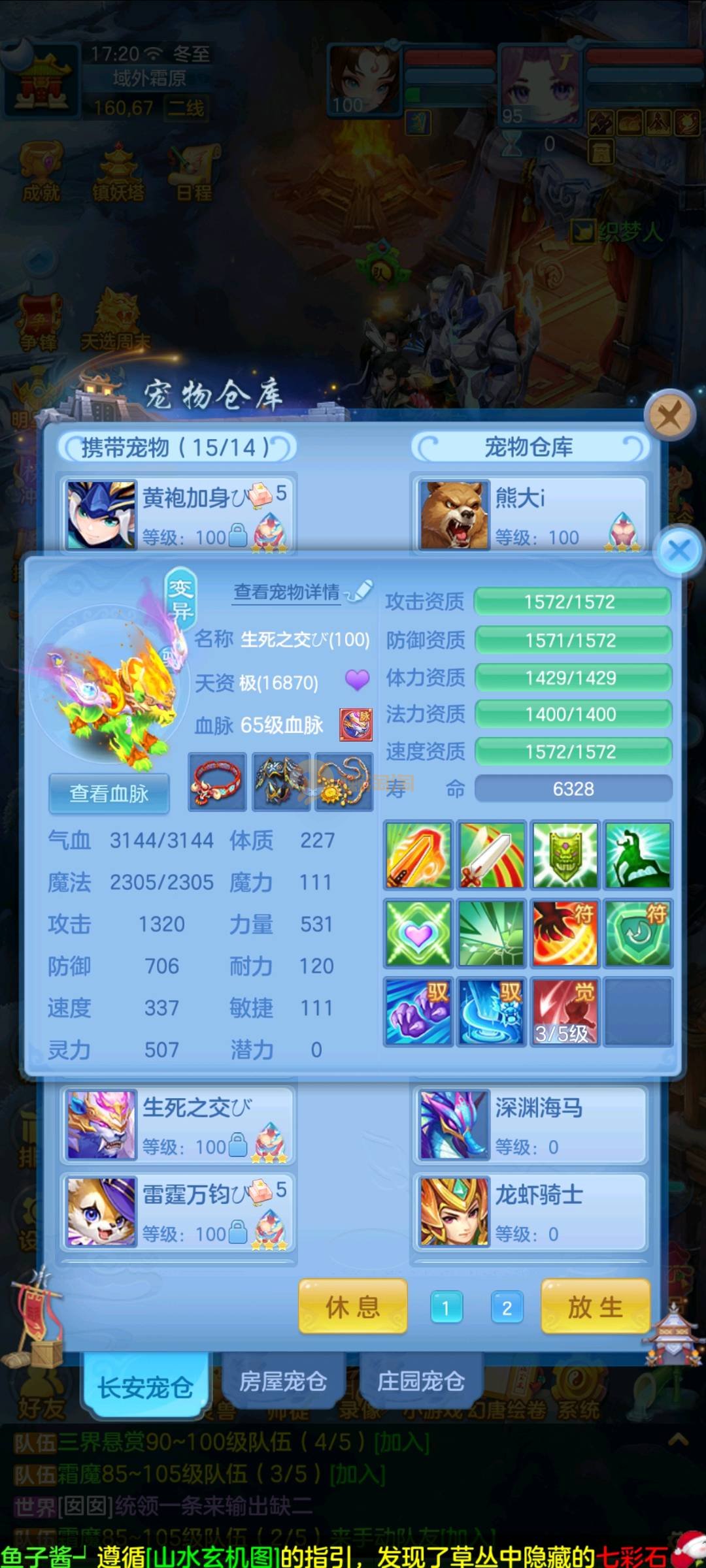Tap the 休息 button
This screenshot has width=706, height=1568.
[x=353, y=1307]
